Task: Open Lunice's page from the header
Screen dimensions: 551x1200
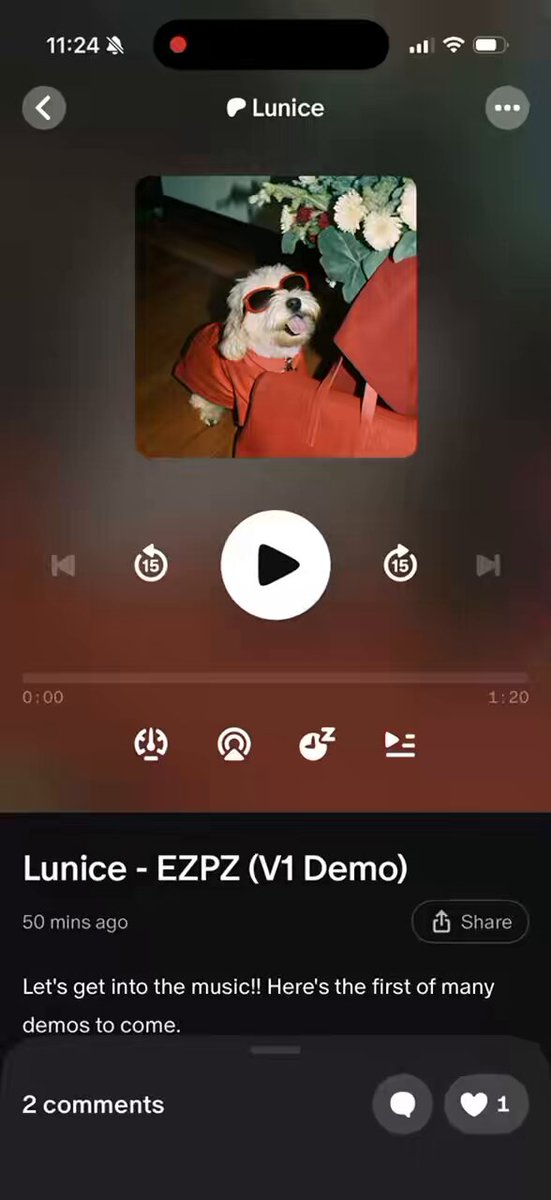Action: (275, 108)
